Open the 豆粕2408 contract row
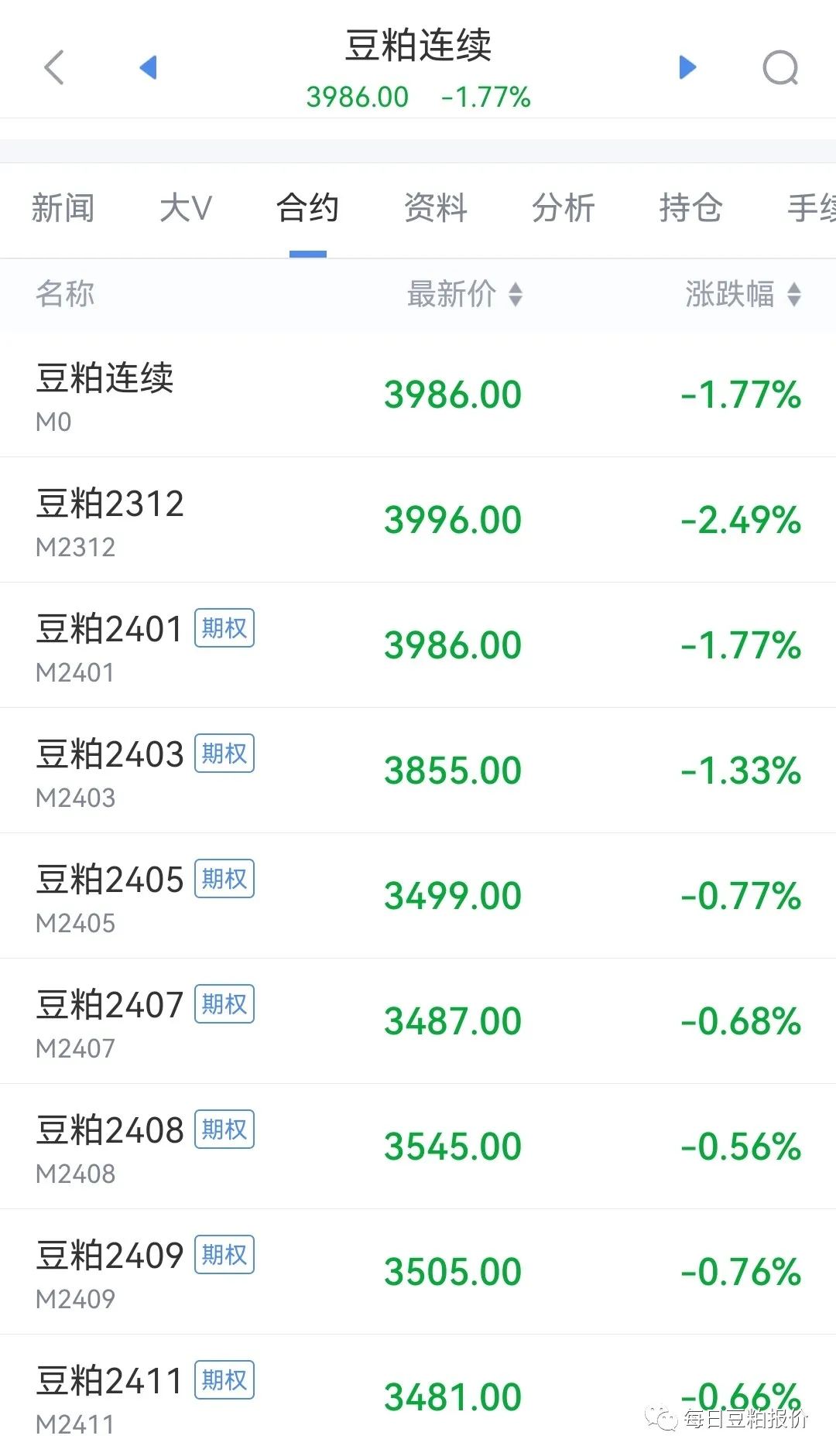This screenshot has height=1456, width=836. [418, 1147]
